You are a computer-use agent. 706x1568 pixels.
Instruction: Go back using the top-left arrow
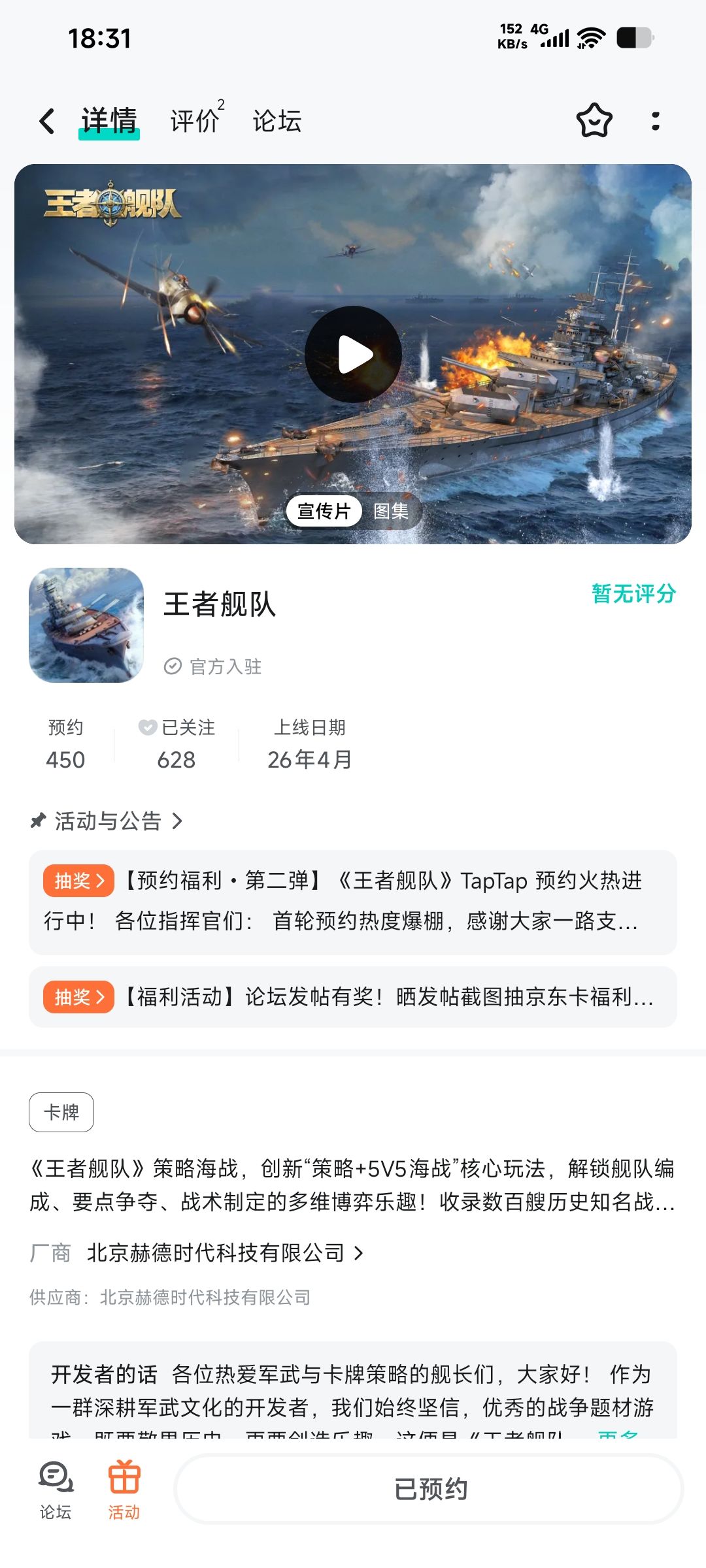tap(47, 121)
